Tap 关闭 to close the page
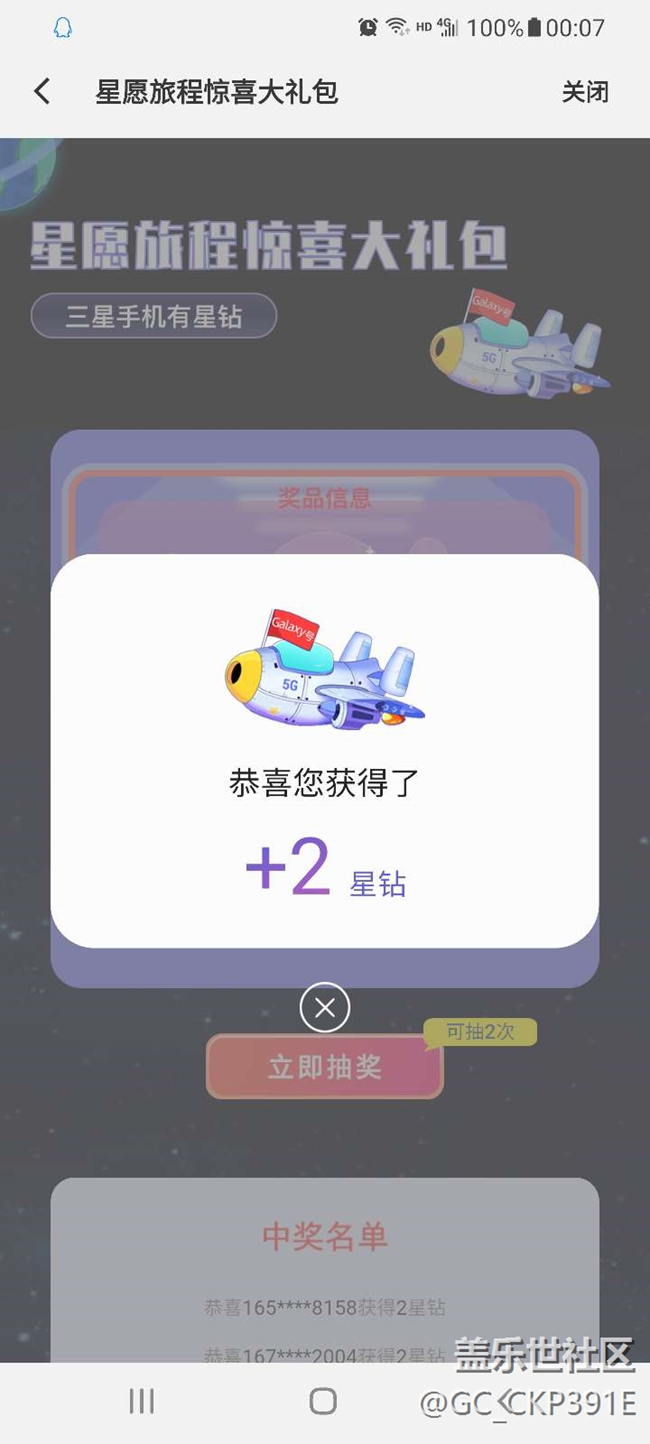This screenshot has width=650, height=1444. pos(585,92)
